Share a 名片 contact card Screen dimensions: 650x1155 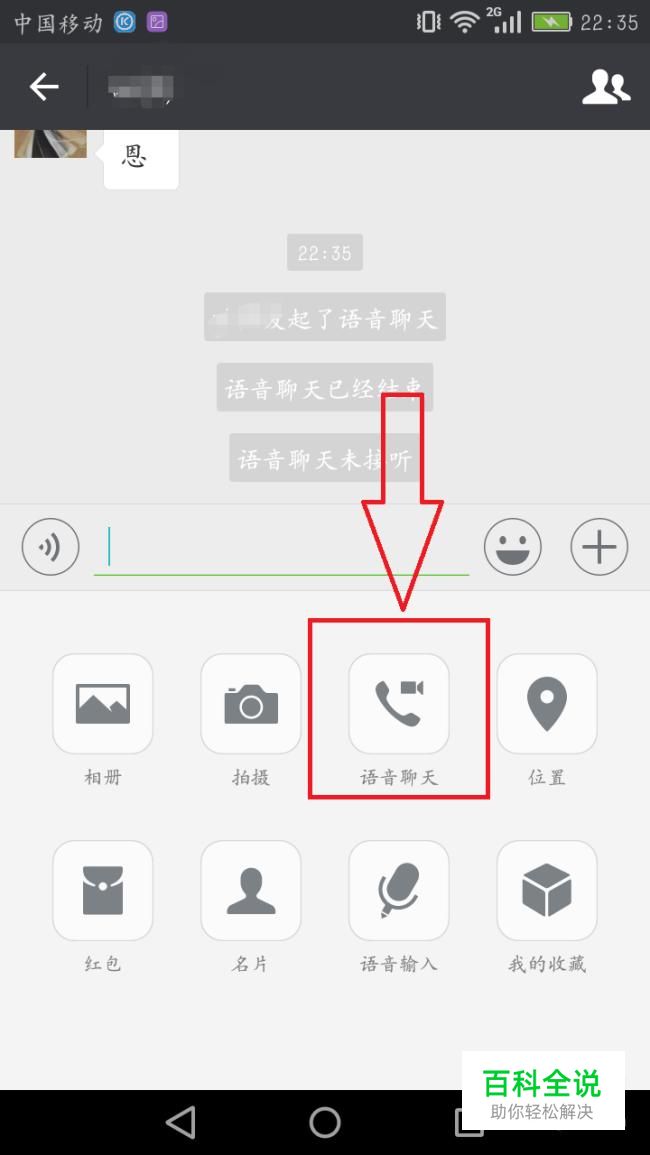[251, 890]
